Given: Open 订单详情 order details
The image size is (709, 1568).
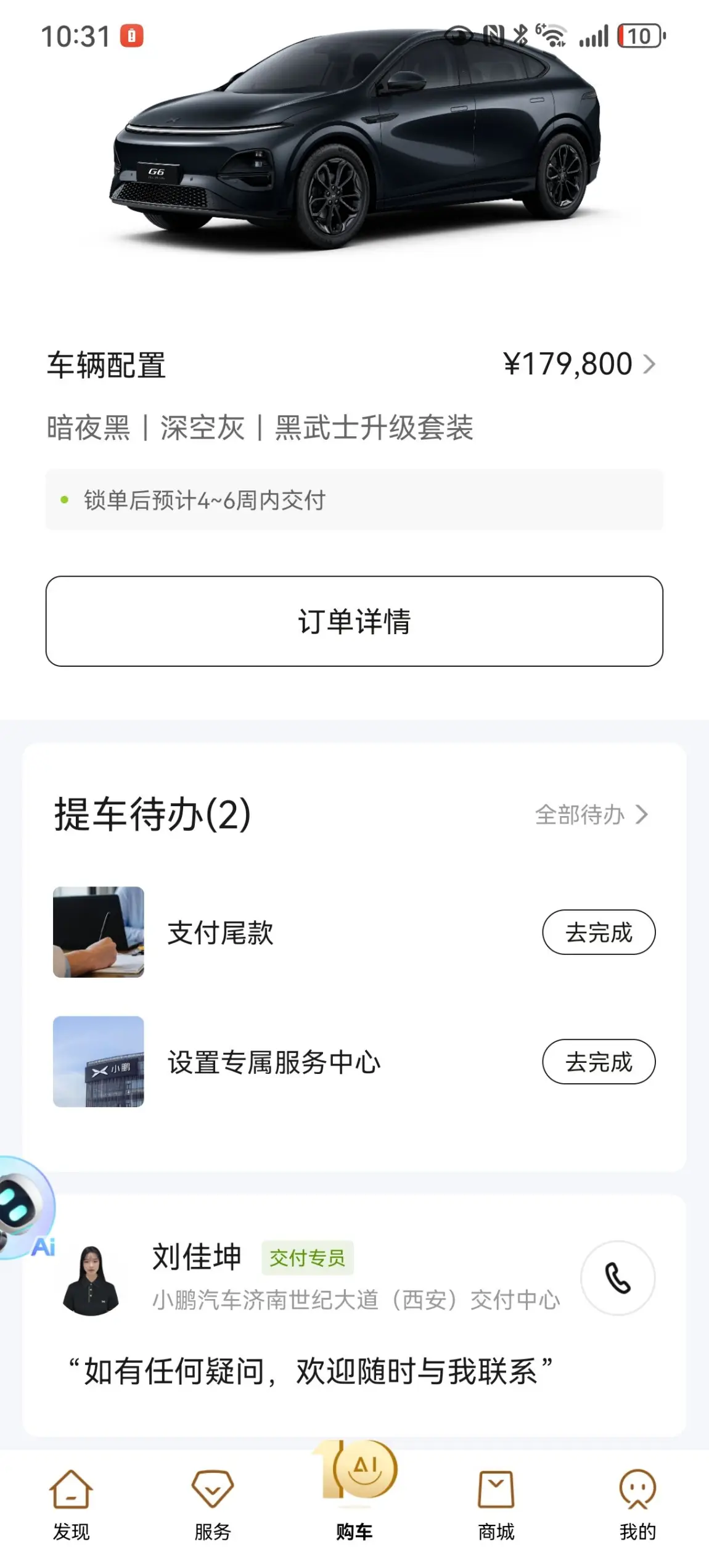Looking at the screenshot, I should click(x=354, y=621).
